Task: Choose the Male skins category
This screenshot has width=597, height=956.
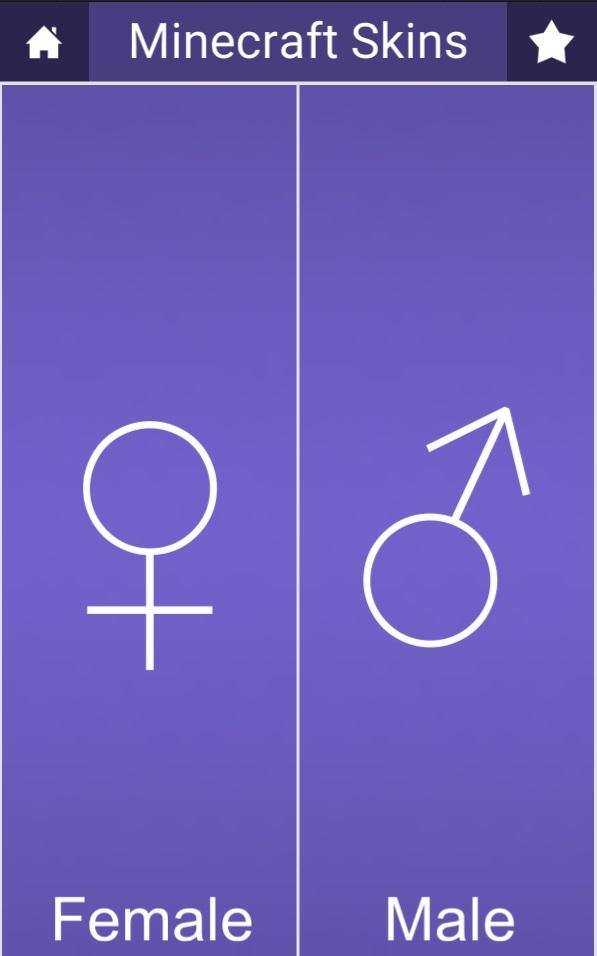Action: (448, 520)
